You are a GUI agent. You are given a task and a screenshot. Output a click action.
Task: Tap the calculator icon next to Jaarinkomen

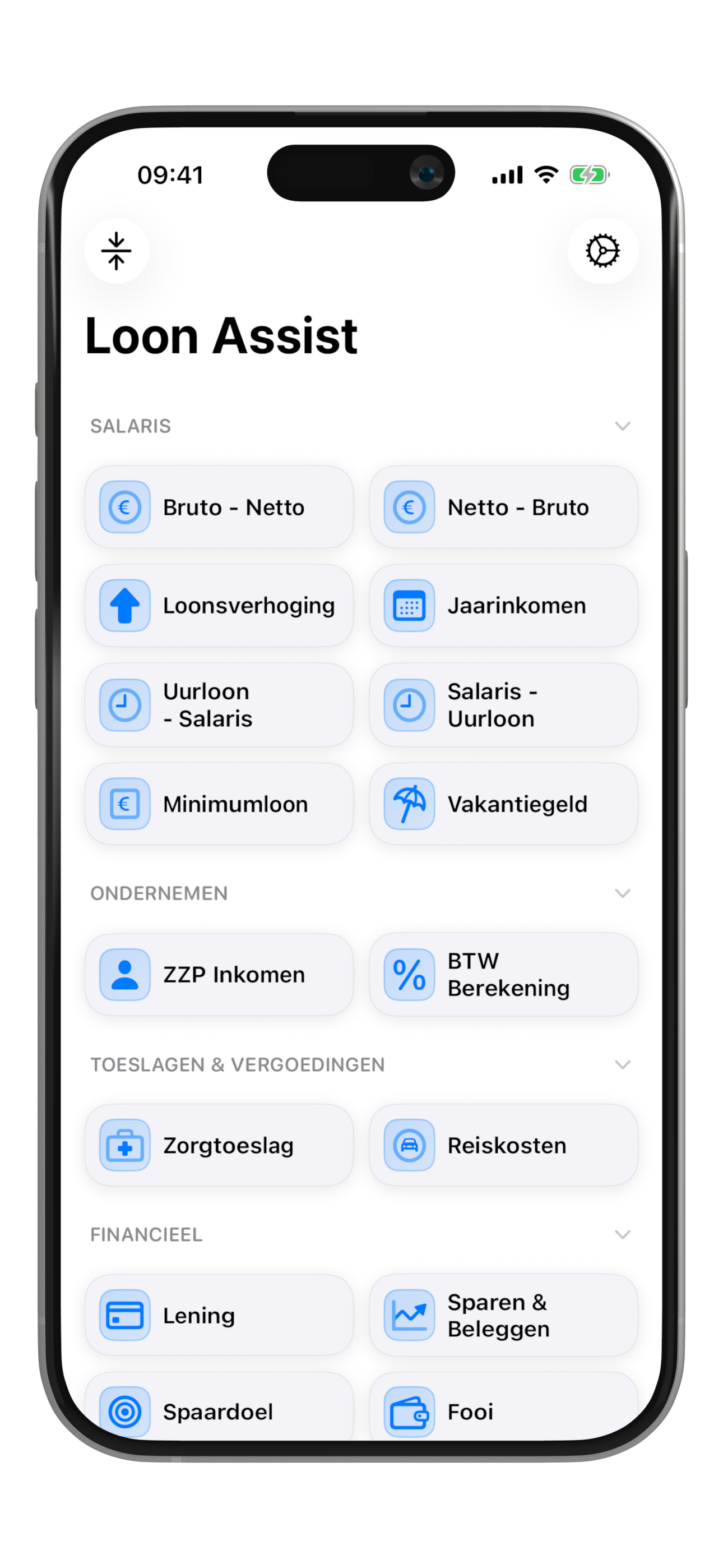pyautogui.click(x=409, y=605)
